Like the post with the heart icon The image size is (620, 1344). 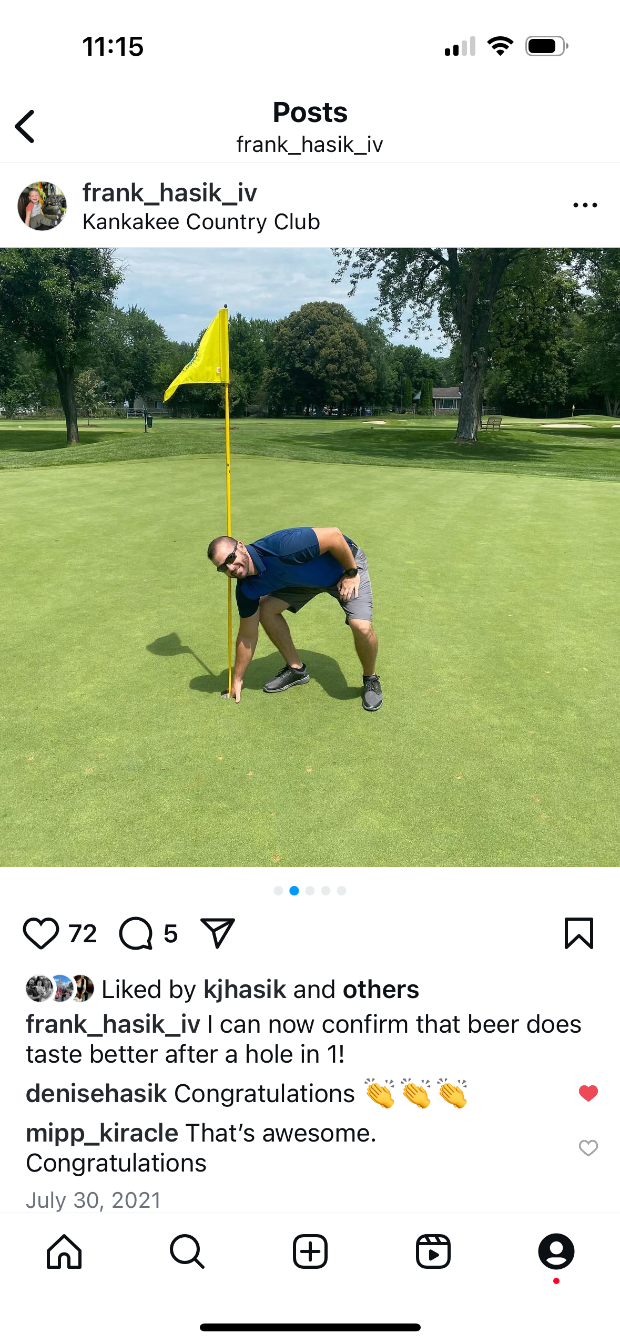point(41,933)
